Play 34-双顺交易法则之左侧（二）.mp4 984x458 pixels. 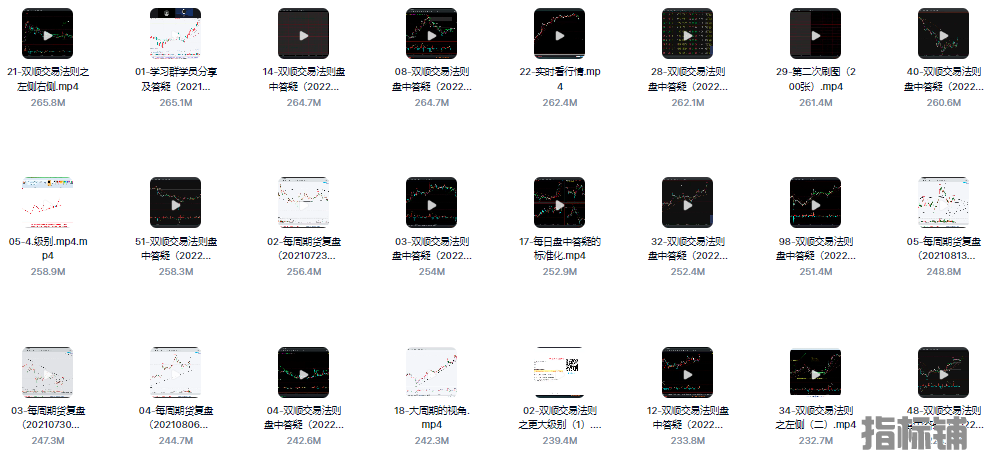815,373
